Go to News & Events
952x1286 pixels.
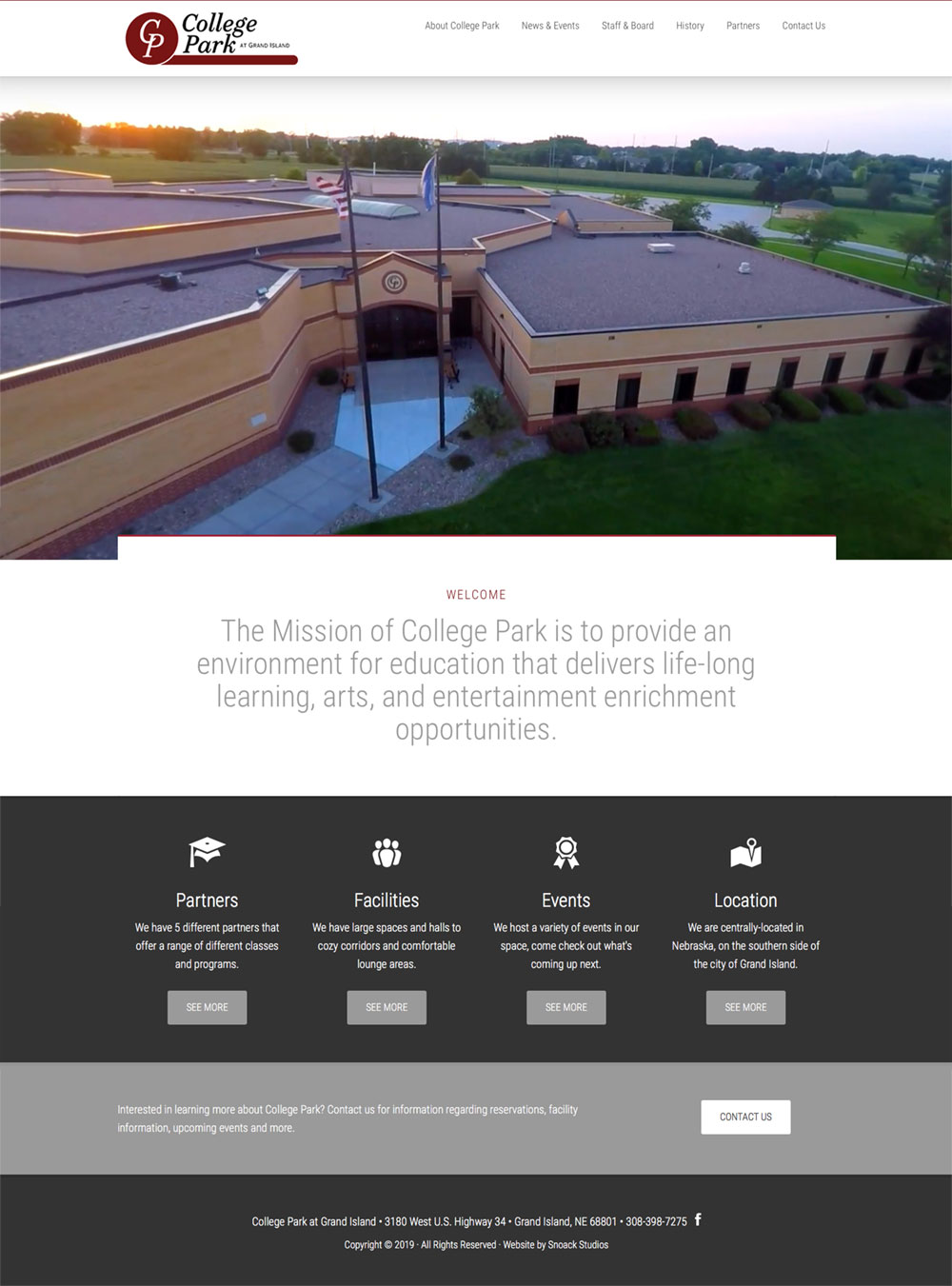pos(550,26)
